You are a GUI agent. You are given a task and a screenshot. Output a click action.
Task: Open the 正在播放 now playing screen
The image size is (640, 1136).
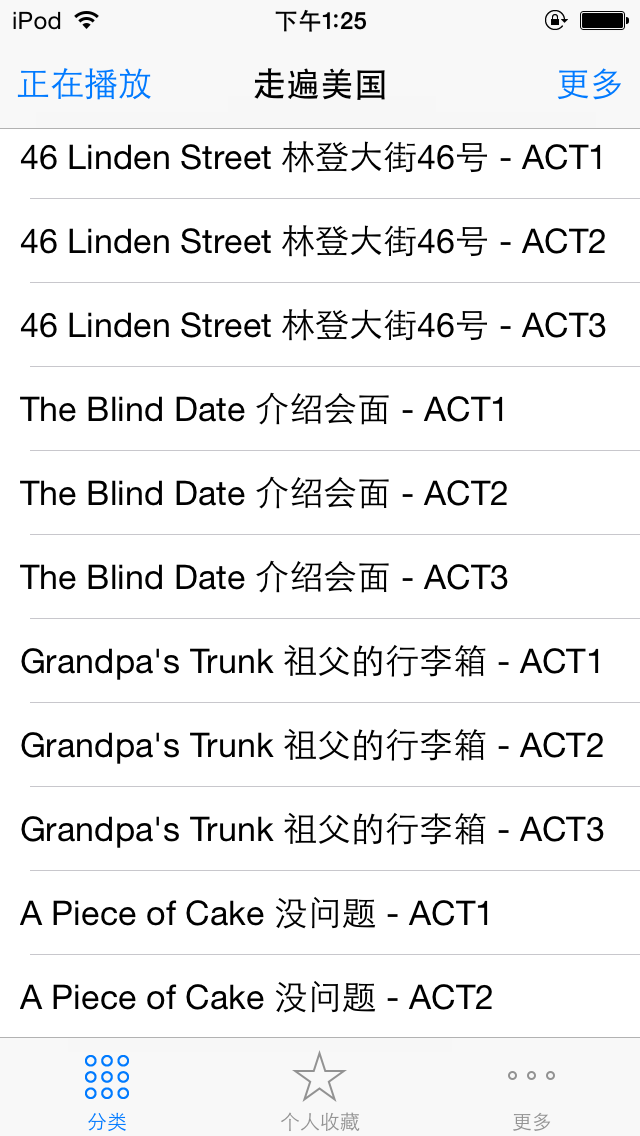pyautogui.click(x=85, y=84)
